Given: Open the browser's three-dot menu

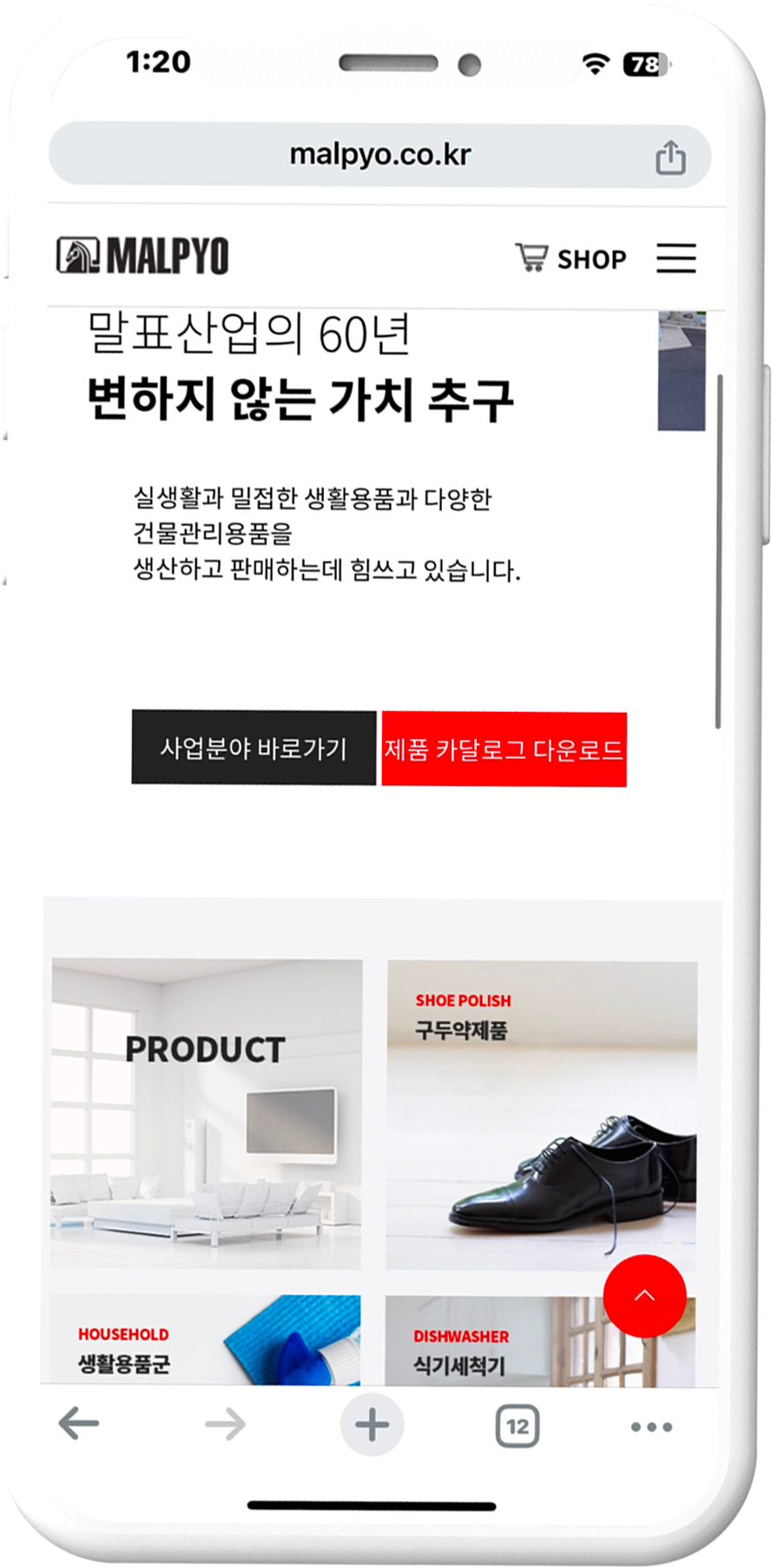Looking at the screenshot, I should tap(651, 1426).
